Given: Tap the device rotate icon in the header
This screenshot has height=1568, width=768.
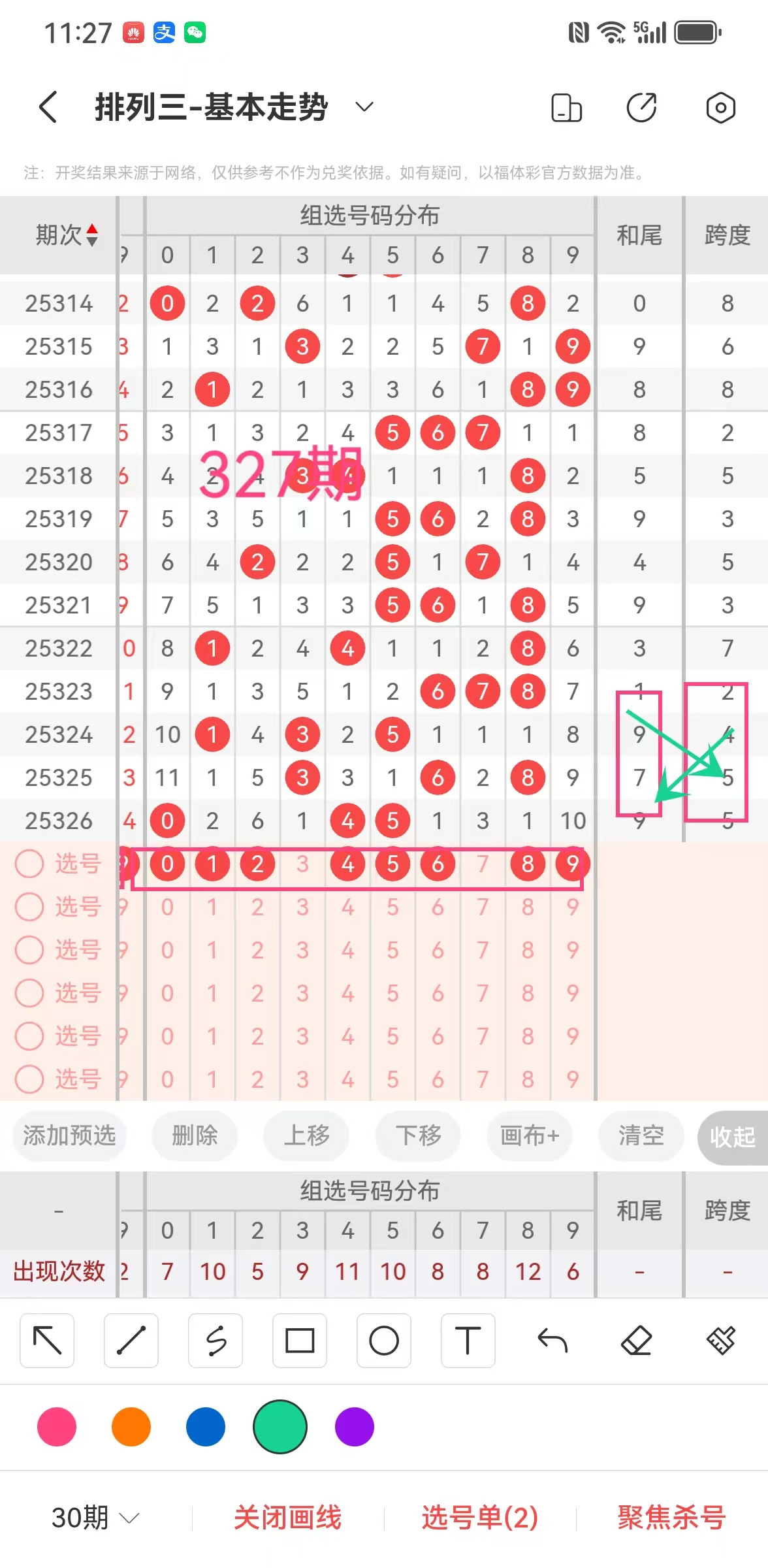Looking at the screenshot, I should (566, 108).
